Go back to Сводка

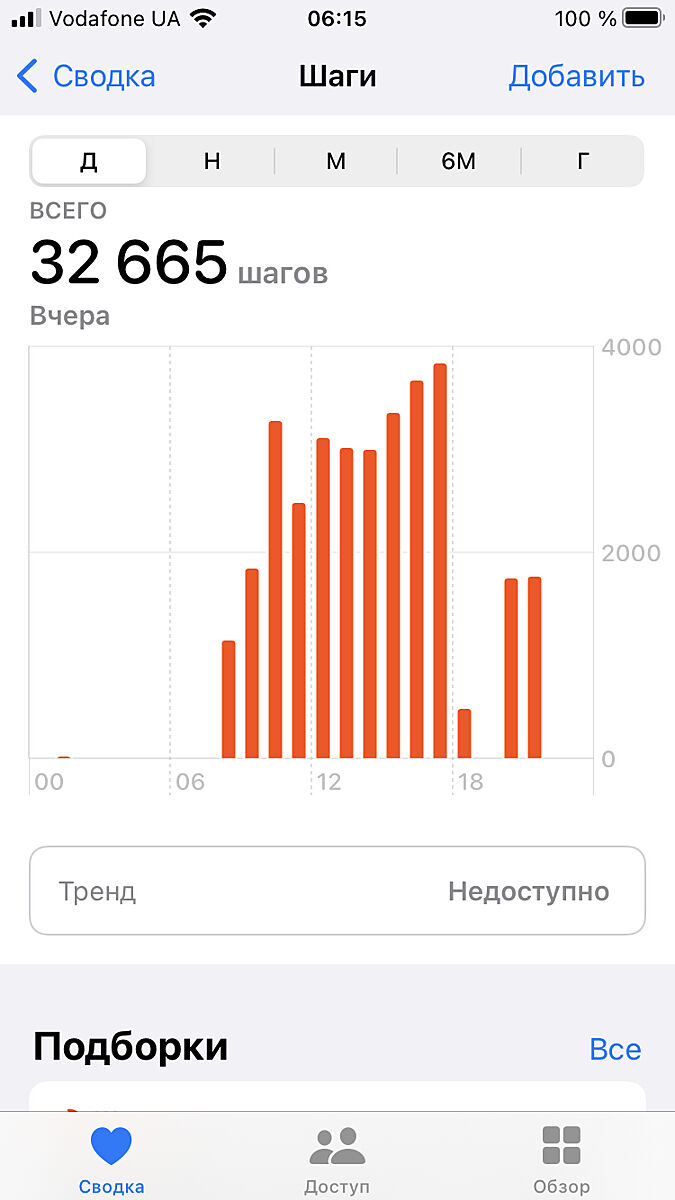click(87, 77)
